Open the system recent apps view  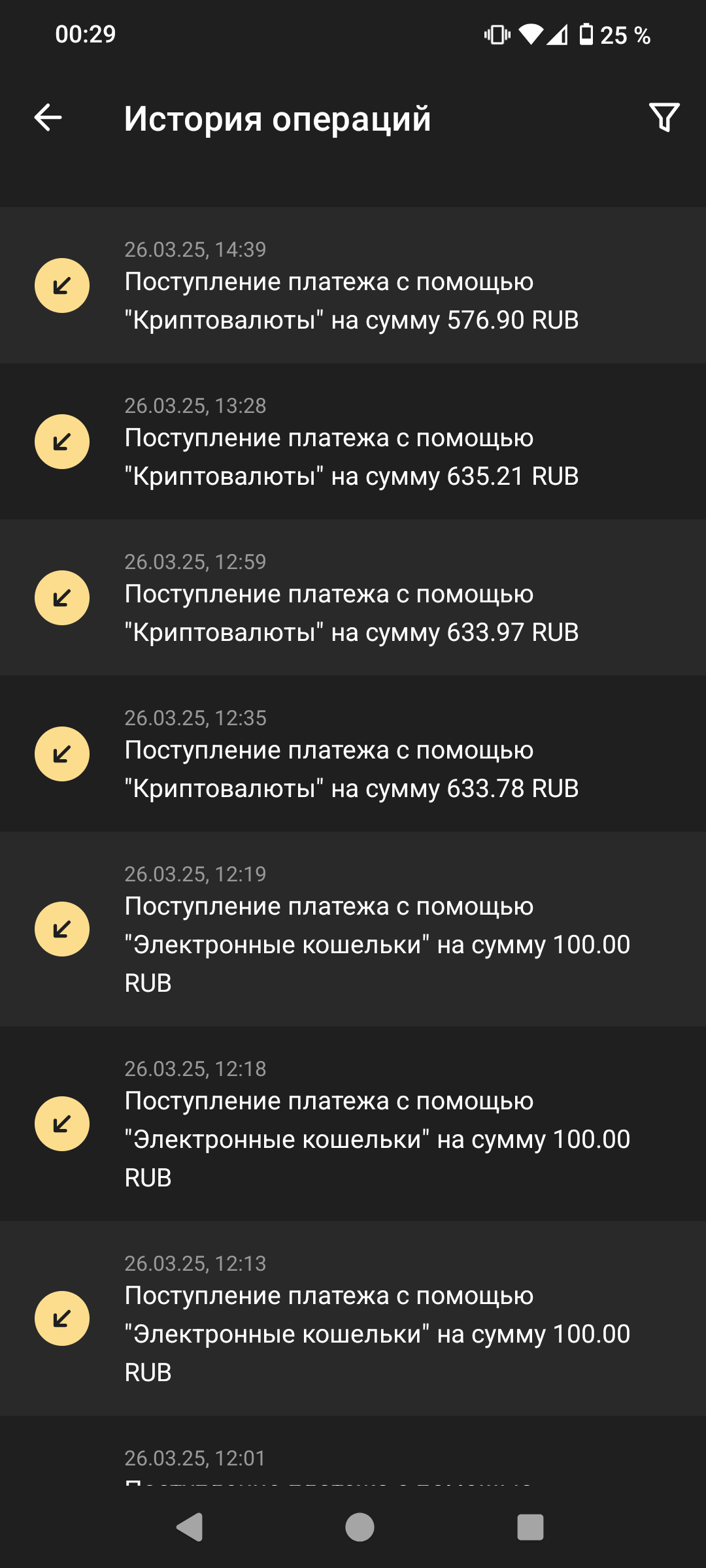(x=530, y=1527)
